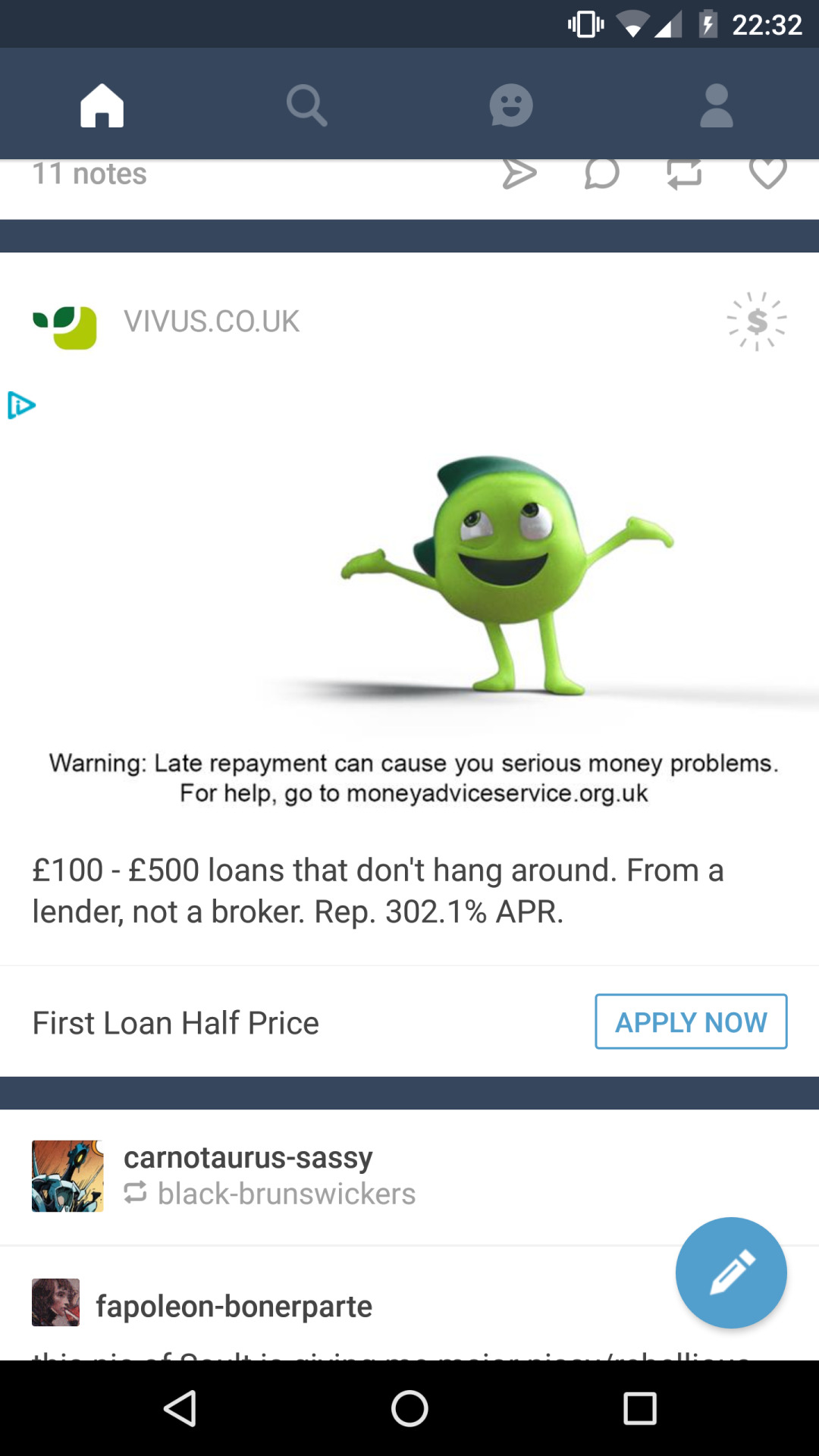Open carnotaurus-sassy's blog
This screenshot has height=1456, width=819.
pyautogui.click(x=248, y=1158)
